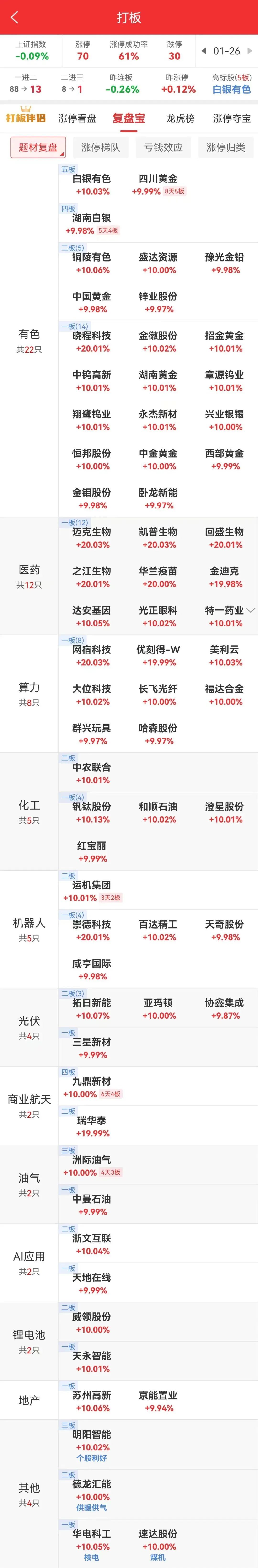Show the 亏钱效应 view

click(163, 147)
